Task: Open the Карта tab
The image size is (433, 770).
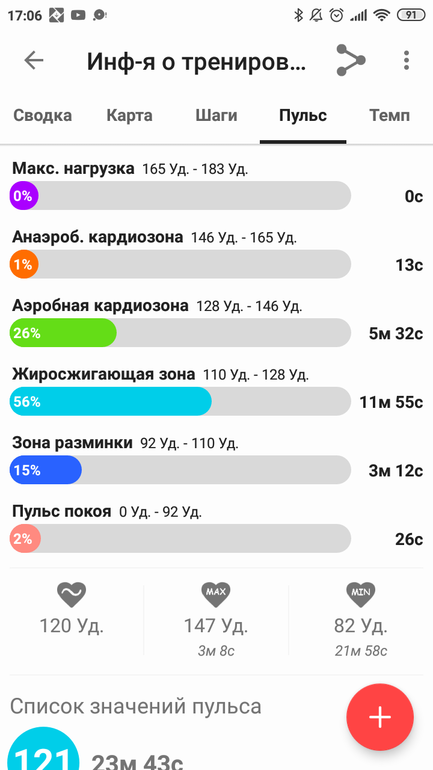Action: (130, 116)
